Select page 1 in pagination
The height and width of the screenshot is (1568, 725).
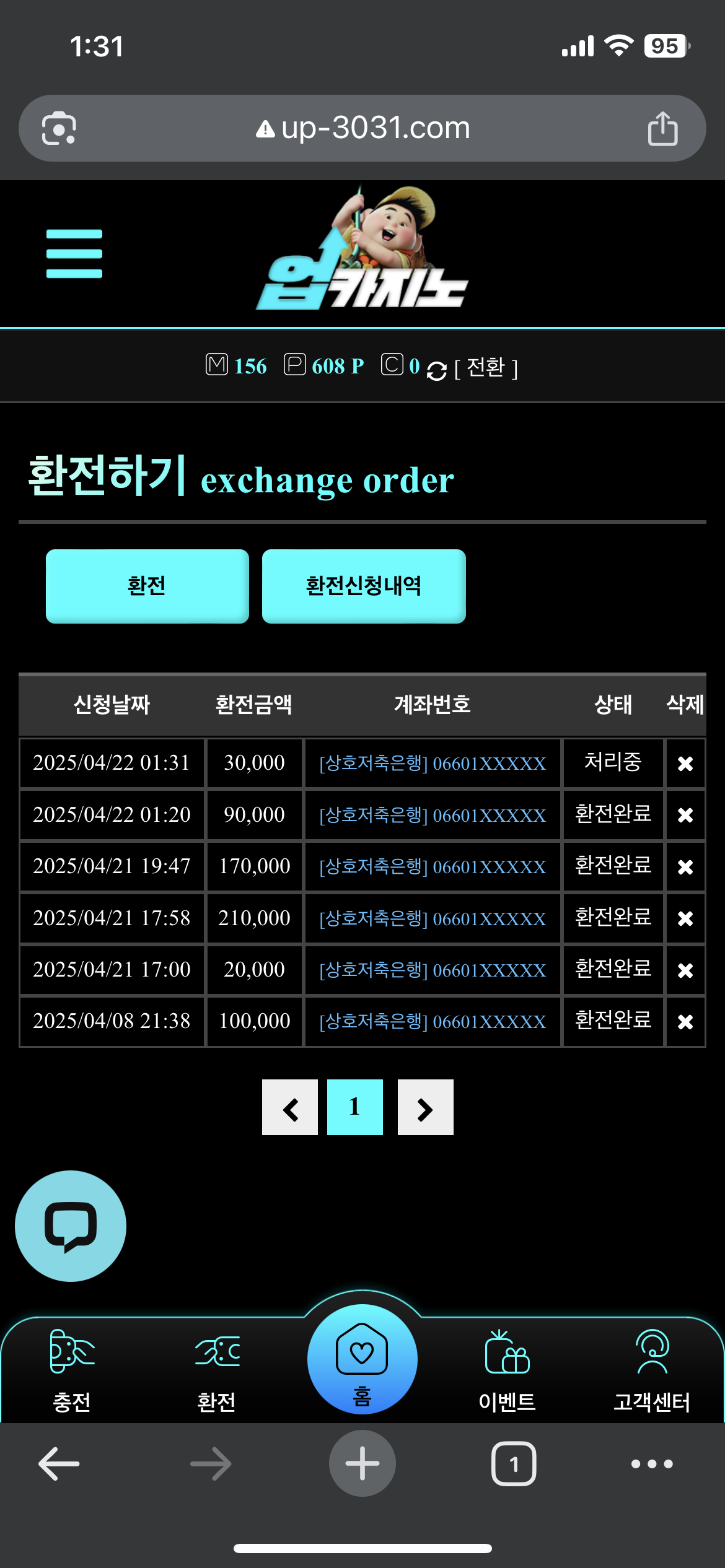(355, 1107)
